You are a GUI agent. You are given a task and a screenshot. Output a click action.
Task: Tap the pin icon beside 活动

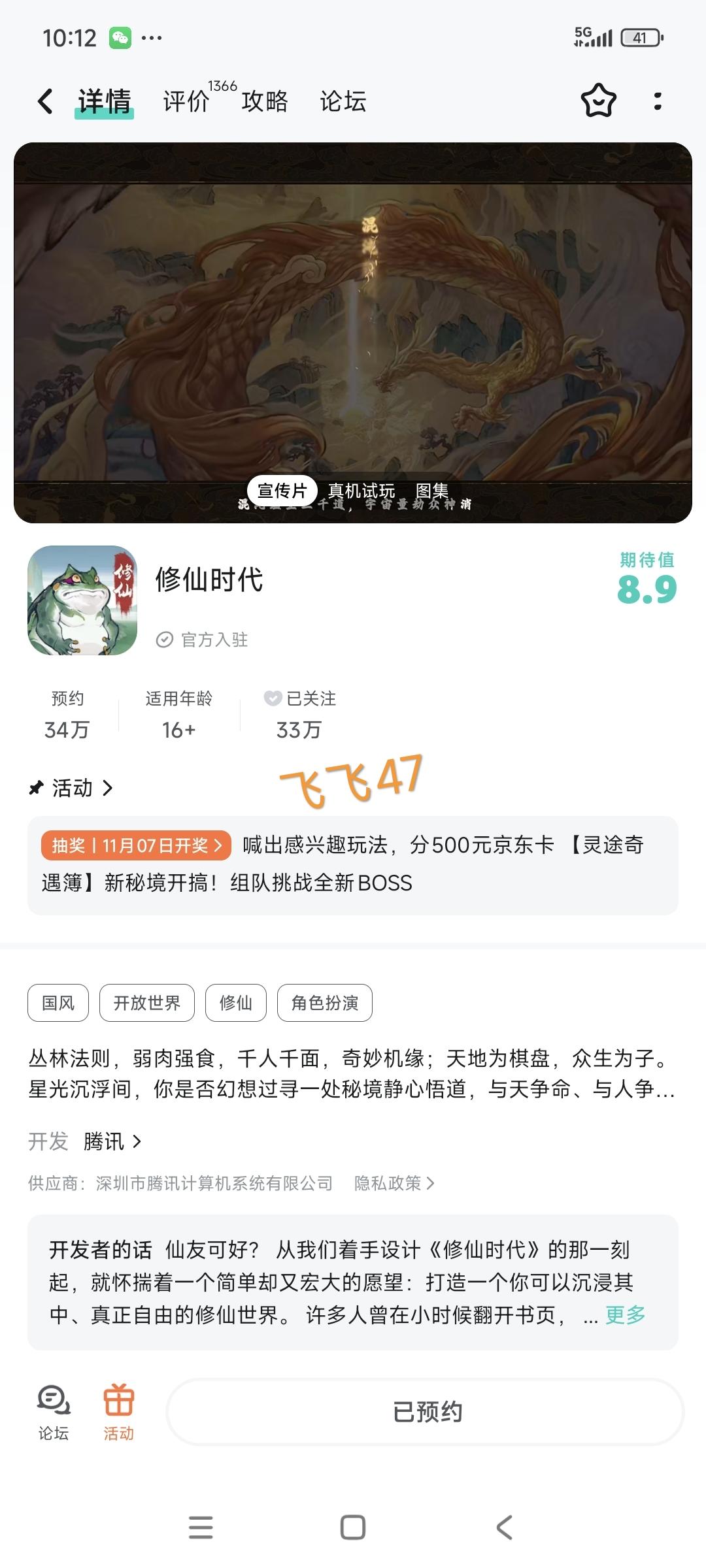pos(37,789)
